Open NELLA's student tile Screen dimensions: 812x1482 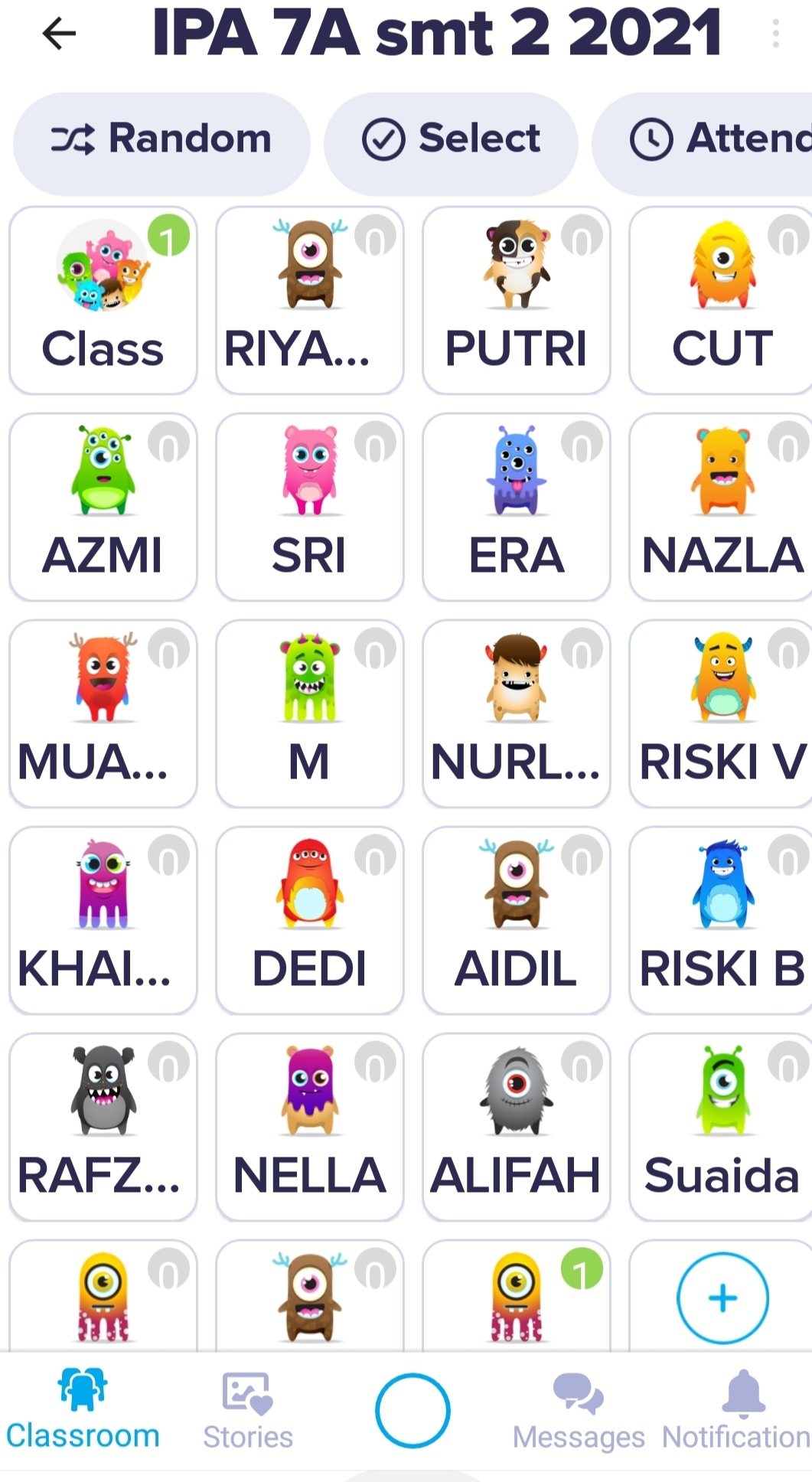pos(310,1127)
